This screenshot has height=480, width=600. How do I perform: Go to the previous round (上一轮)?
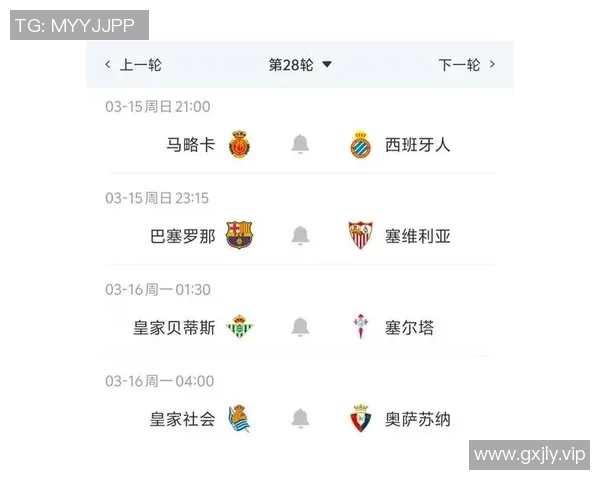coord(133,65)
